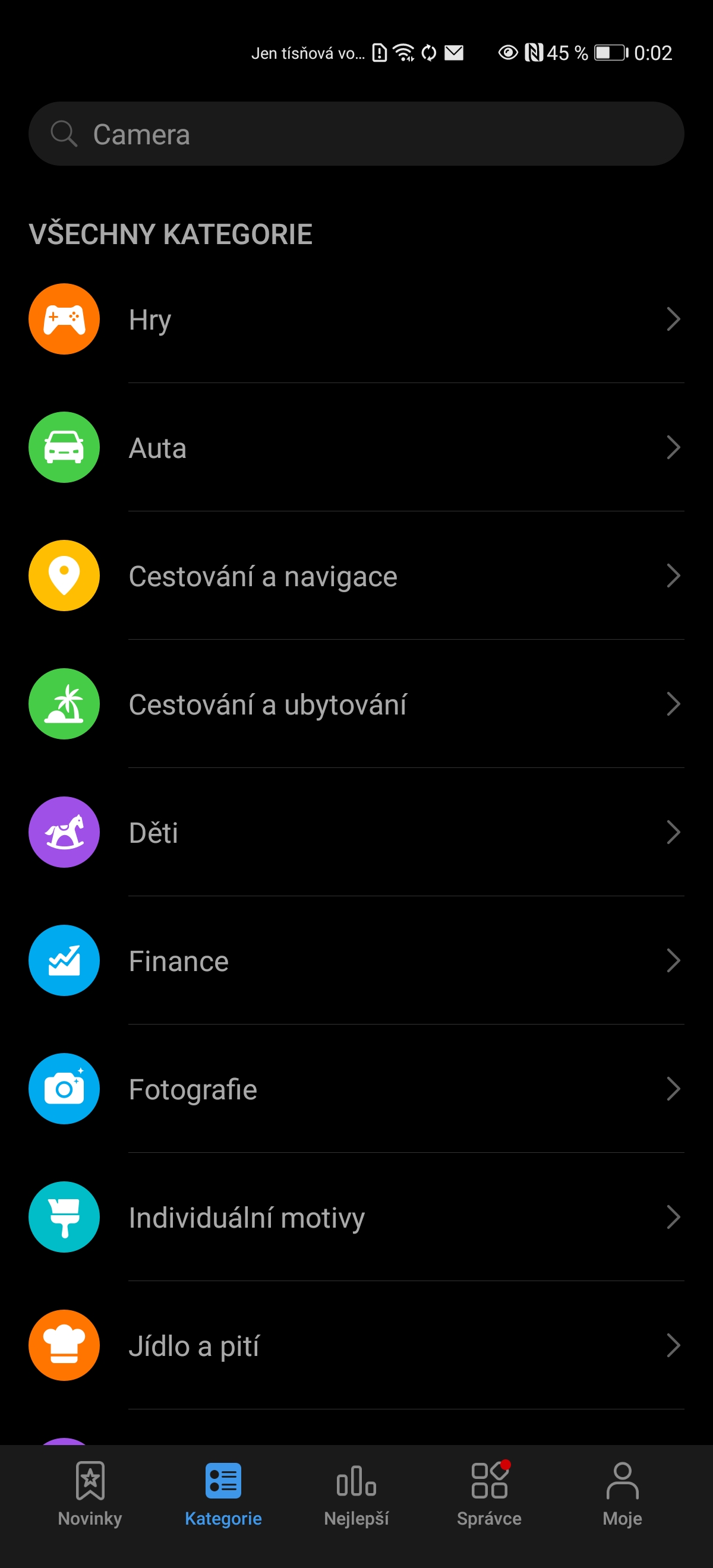This screenshot has height=1568, width=713.
Task: Browse Cestování a navigace apps
Action: click(356, 576)
